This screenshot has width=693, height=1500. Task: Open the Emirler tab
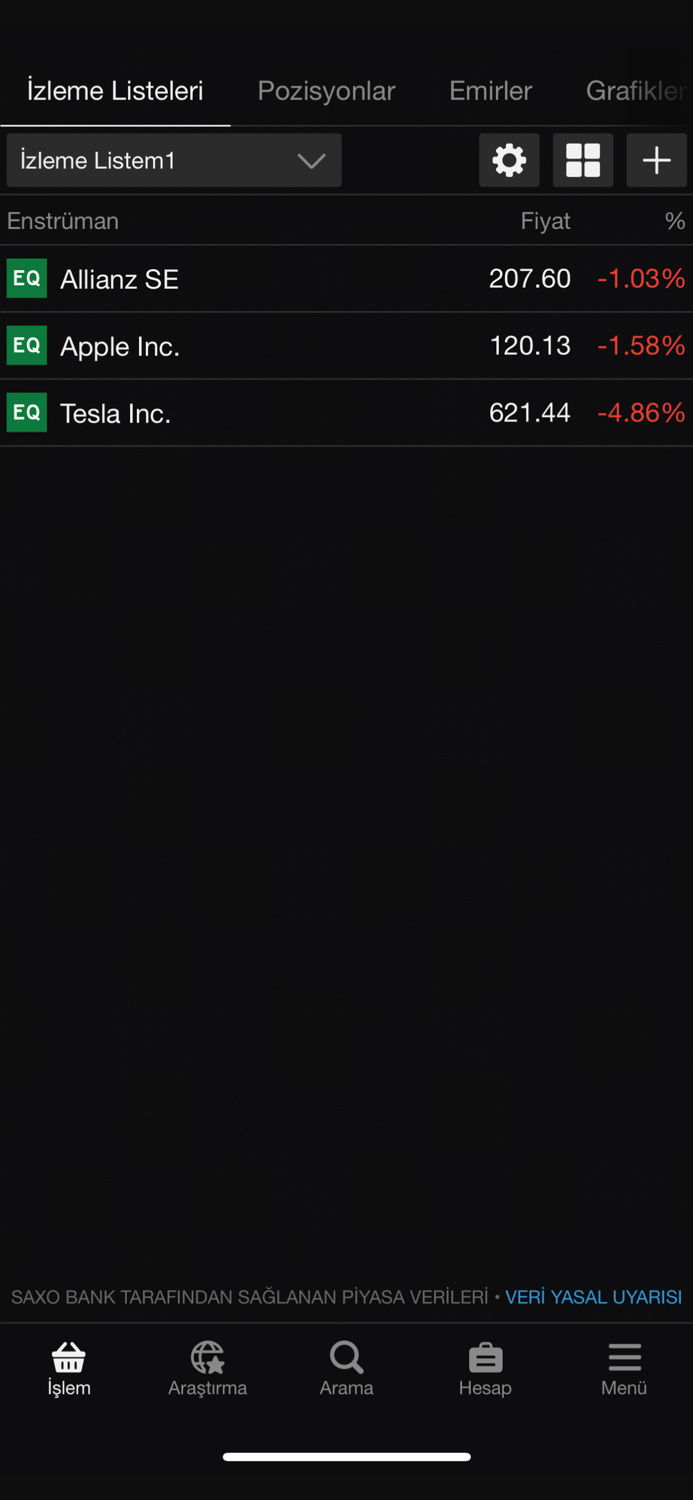(x=491, y=91)
